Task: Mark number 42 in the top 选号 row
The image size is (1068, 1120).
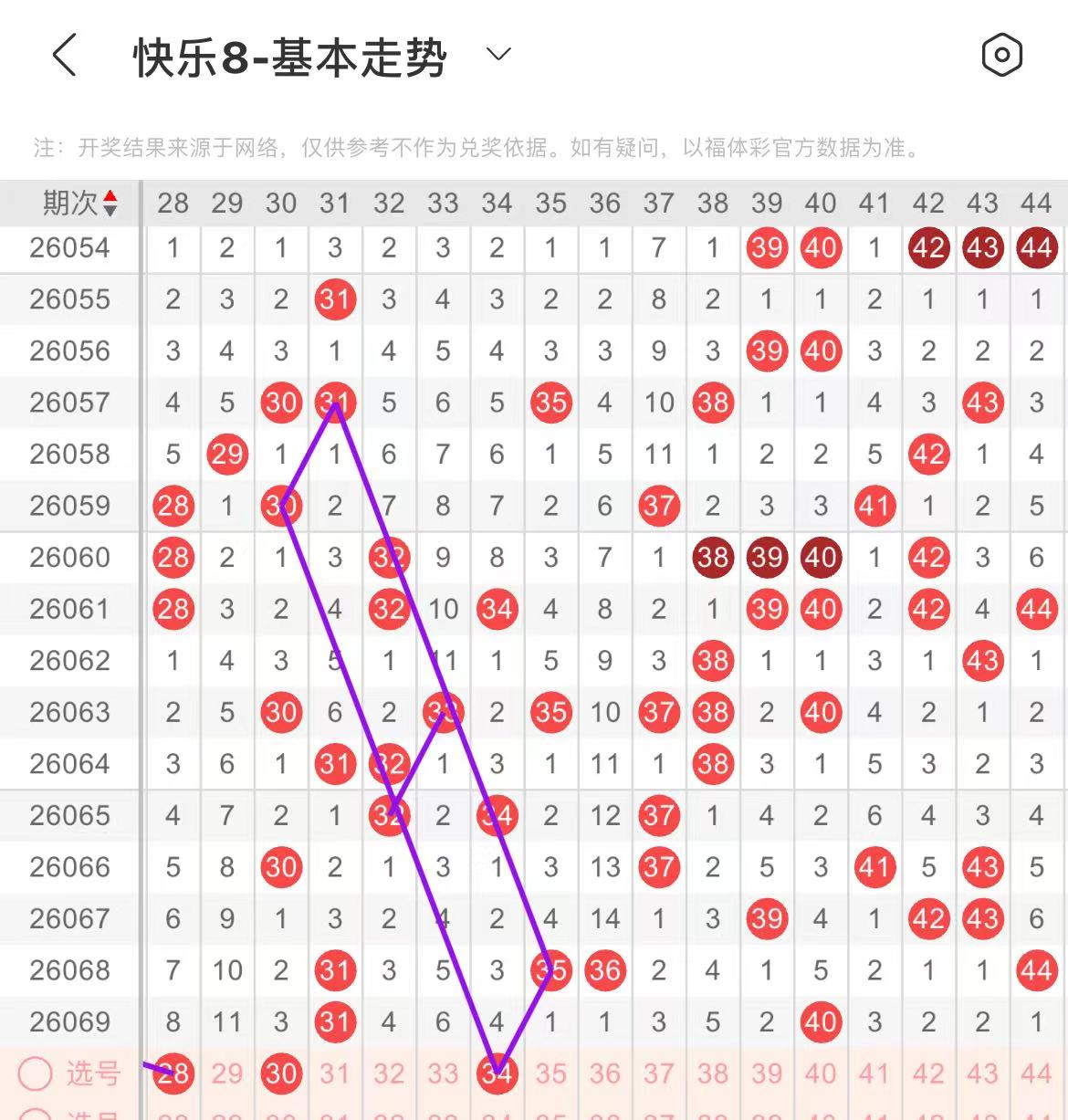Action: pyautogui.click(x=928, y=1073)
